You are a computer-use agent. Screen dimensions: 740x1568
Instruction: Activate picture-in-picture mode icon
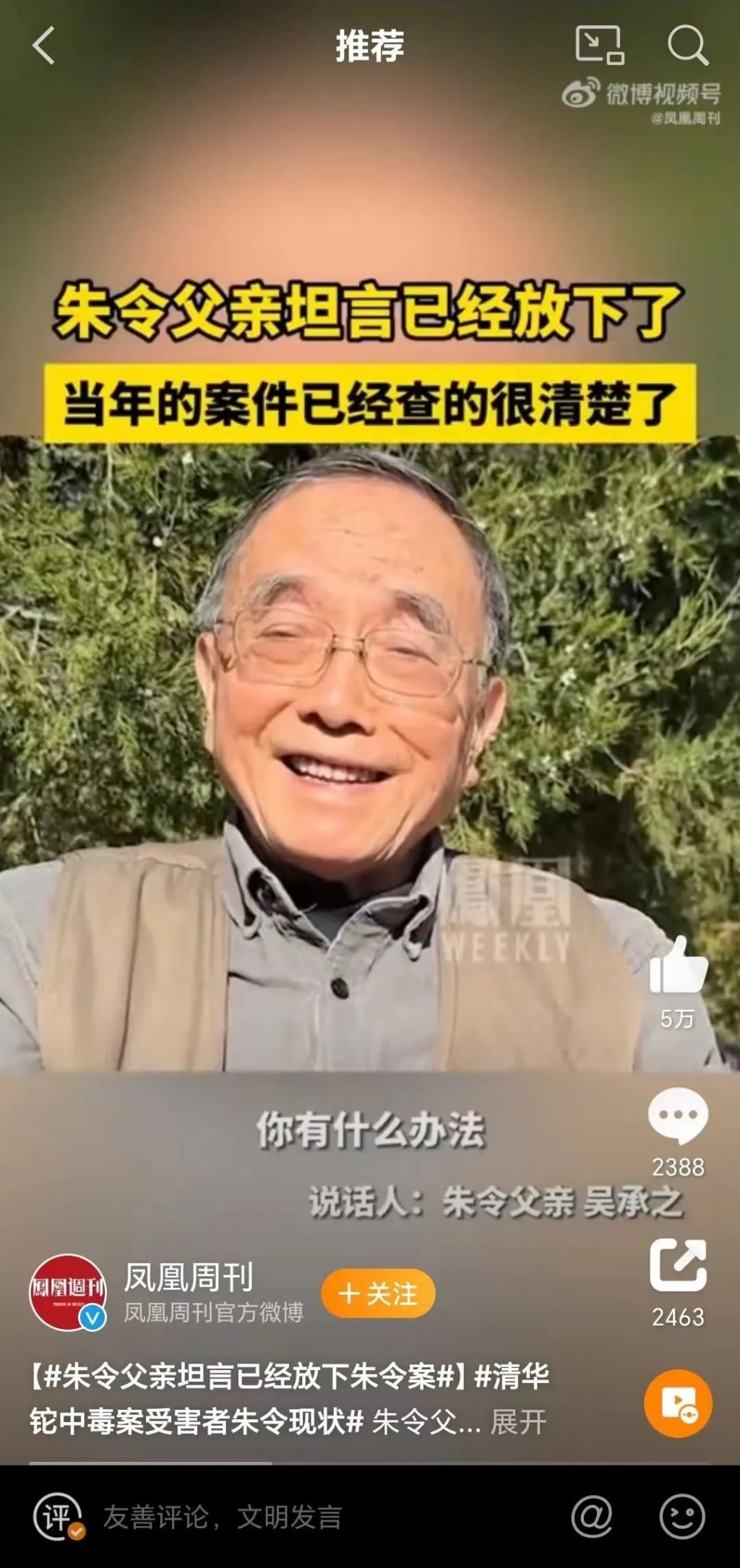(x=599, y=46)
